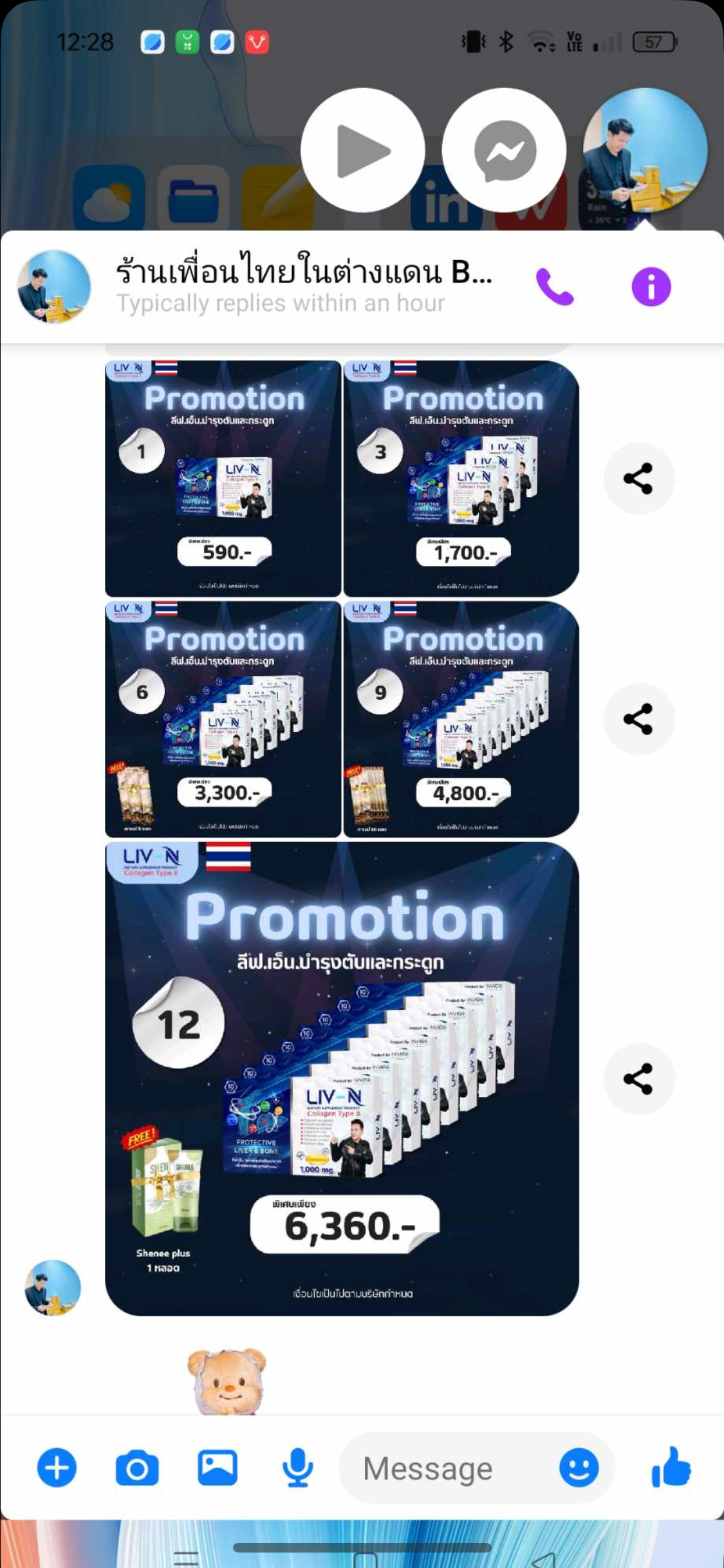Open the Messenger chat head bubble

coord(504,151)
